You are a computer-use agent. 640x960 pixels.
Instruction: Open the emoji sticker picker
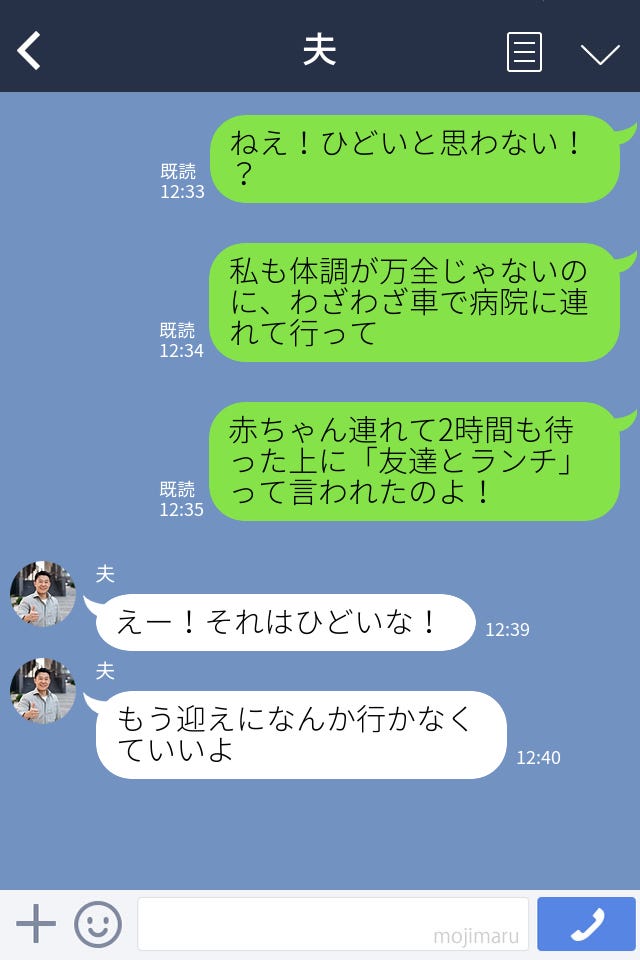(98, 924)
